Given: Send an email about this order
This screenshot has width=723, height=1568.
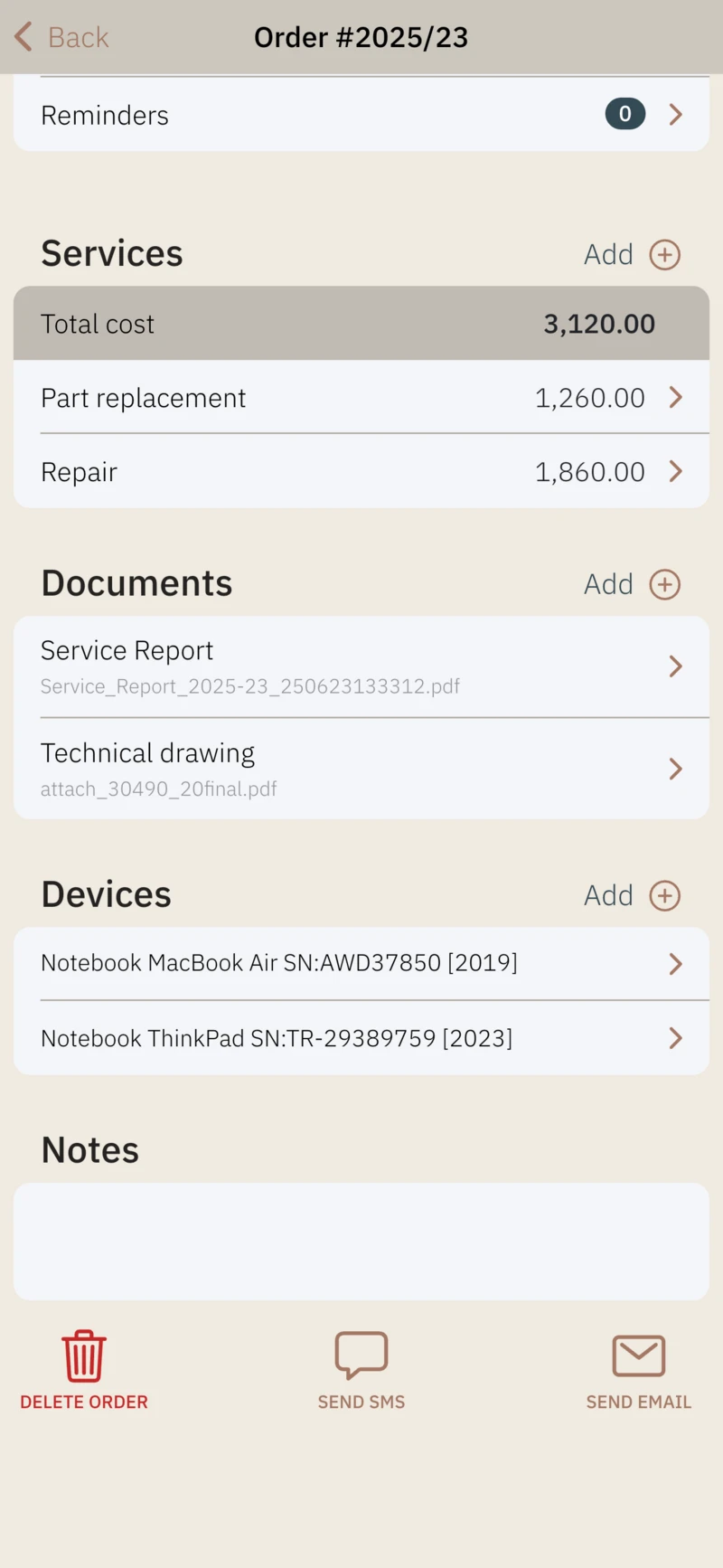Looking at the screenshot, I should click(x=638, y=1370).
